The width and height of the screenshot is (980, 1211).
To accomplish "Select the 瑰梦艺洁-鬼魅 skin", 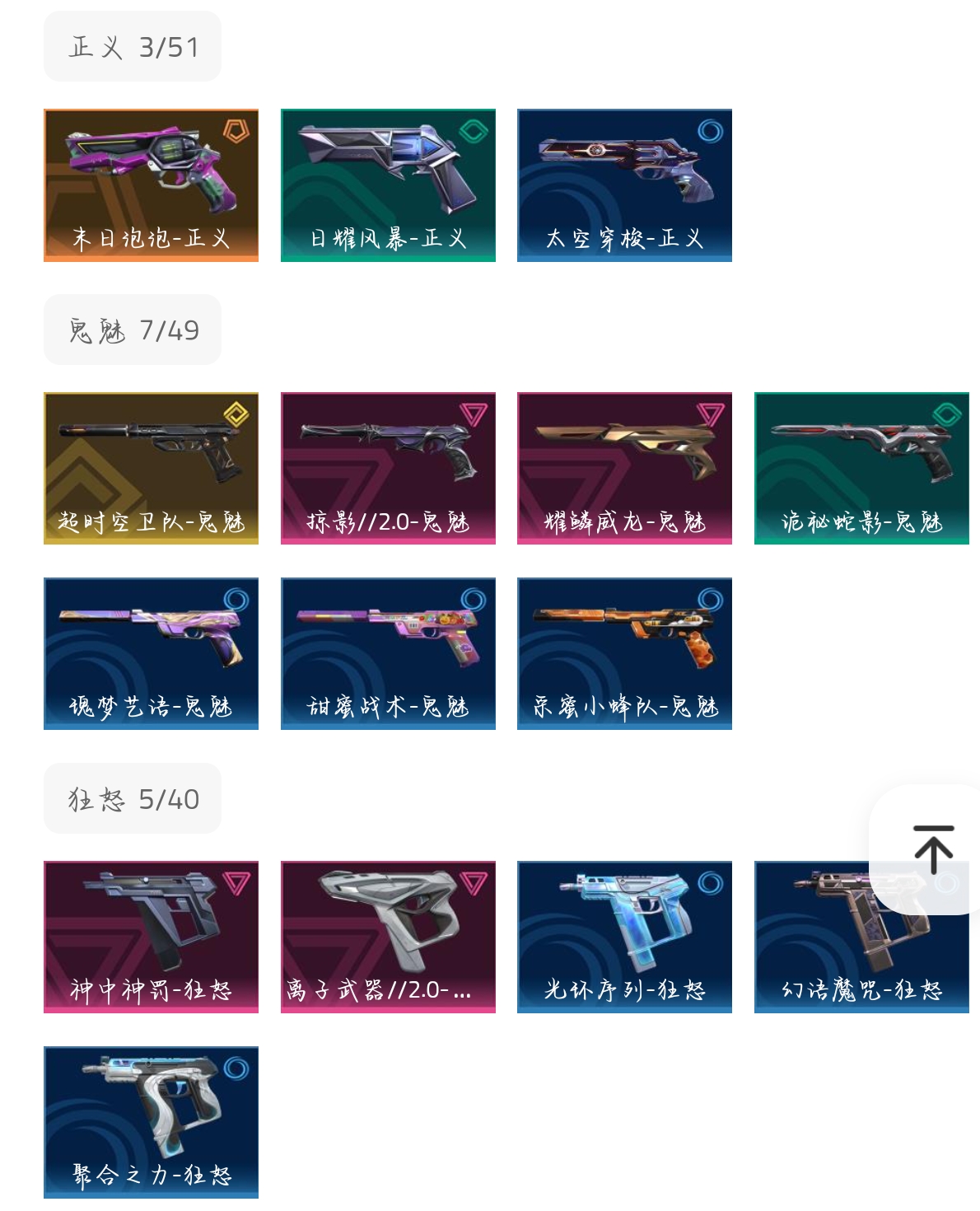I will coord(151,653).
